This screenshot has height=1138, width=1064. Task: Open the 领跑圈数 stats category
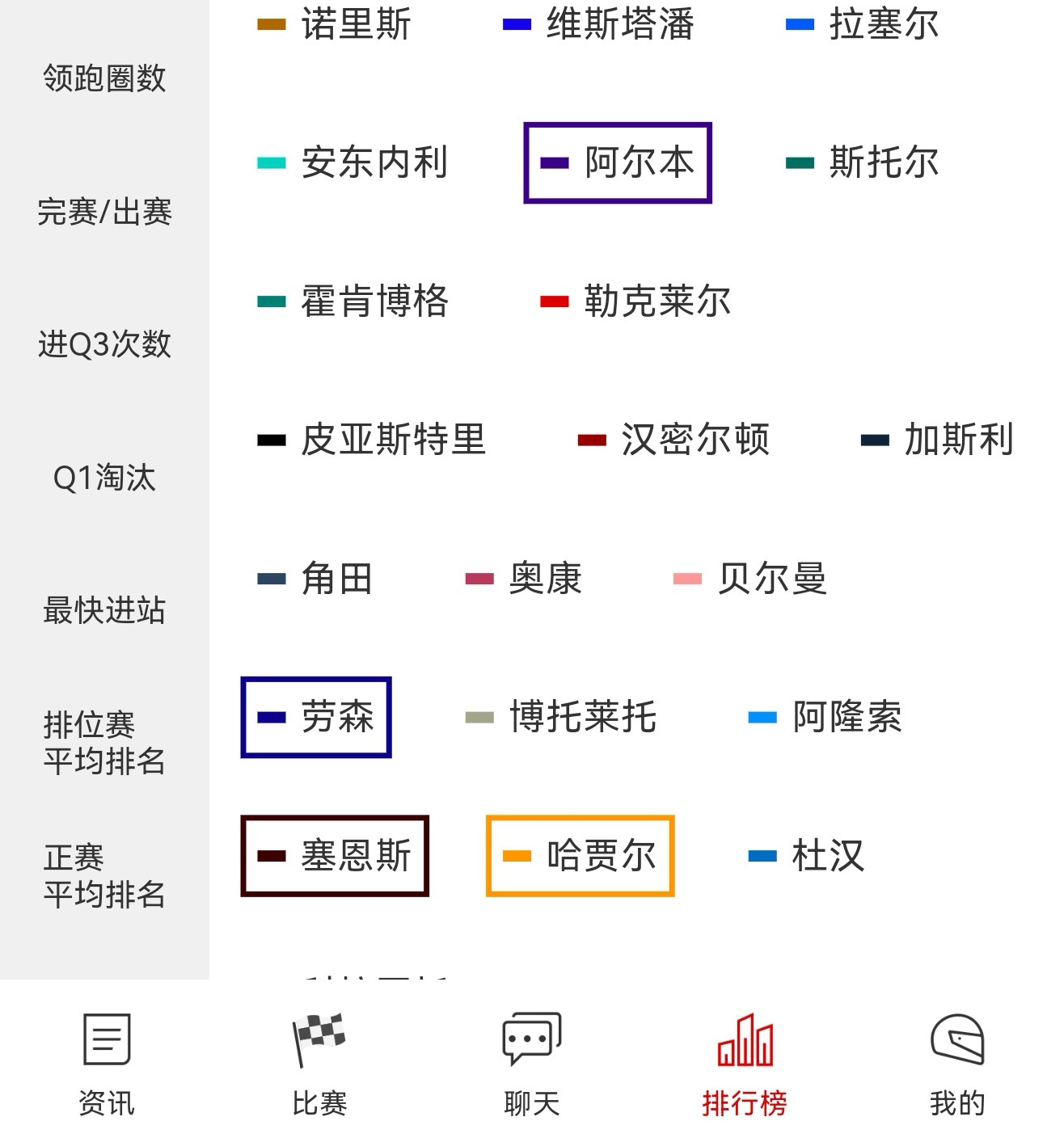coord(104,79)
